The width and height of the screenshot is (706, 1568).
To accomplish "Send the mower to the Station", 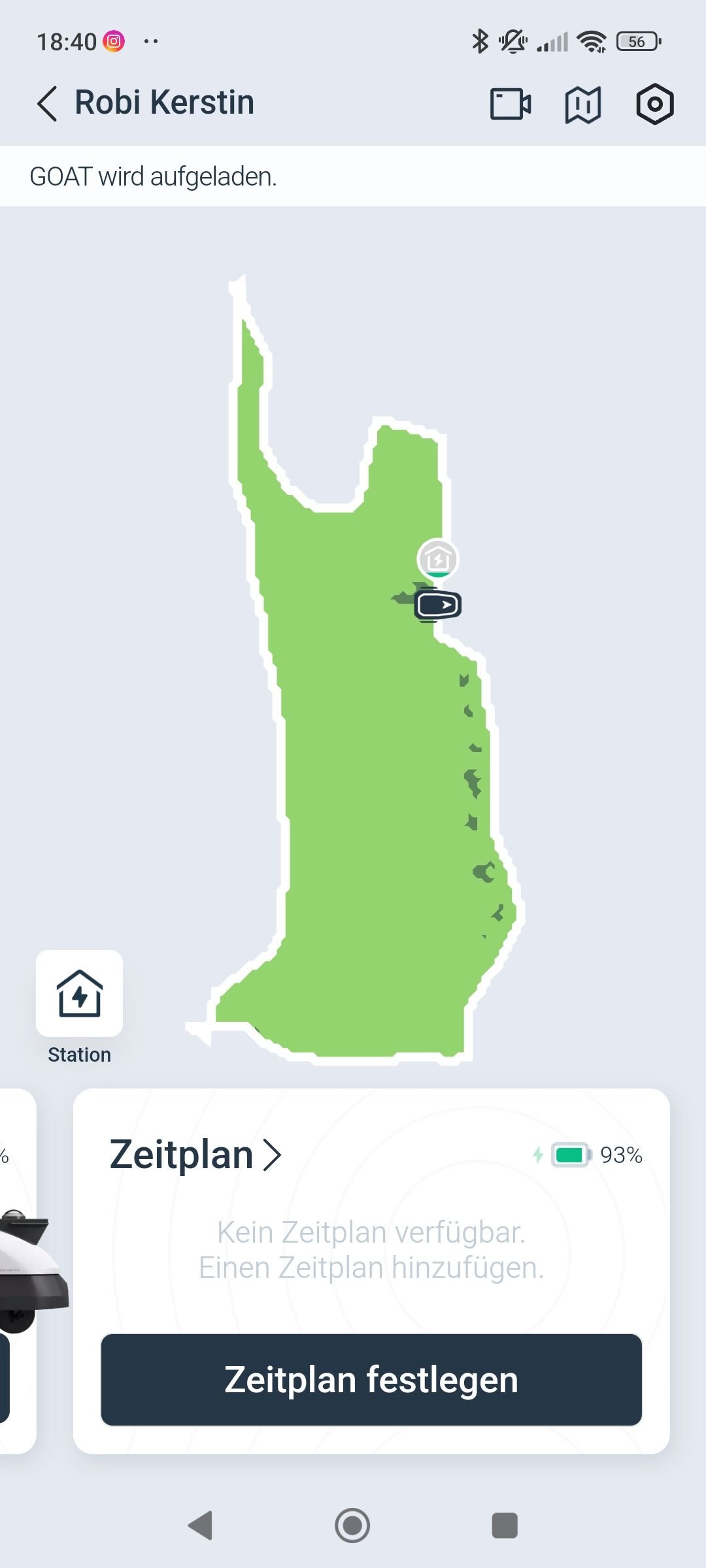I will (79, 994).
